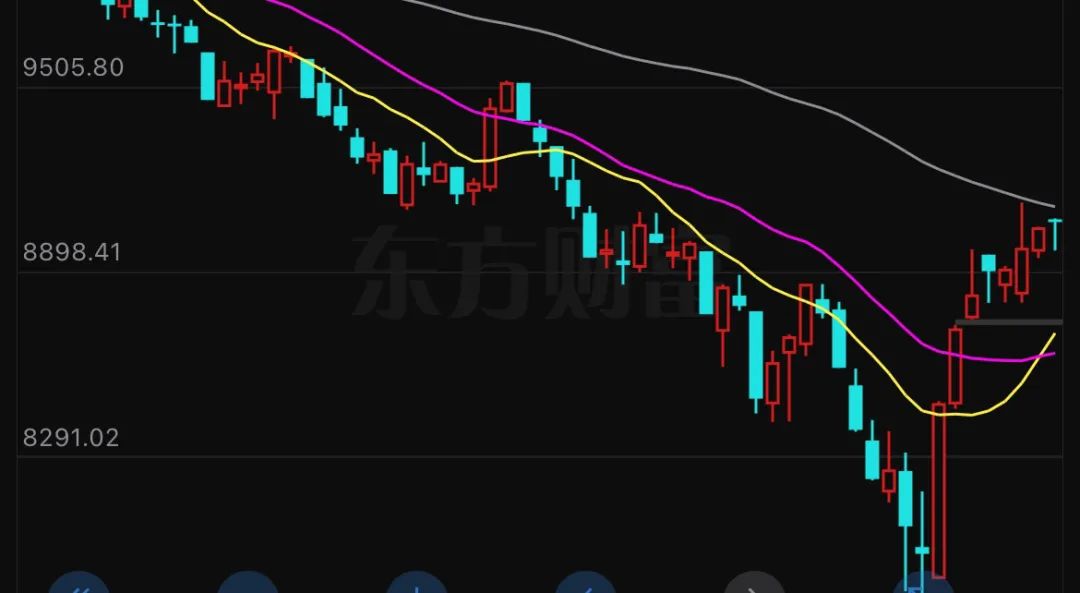Move chart one candle right
1080x593 pixels.
click(x=754, y=584)
